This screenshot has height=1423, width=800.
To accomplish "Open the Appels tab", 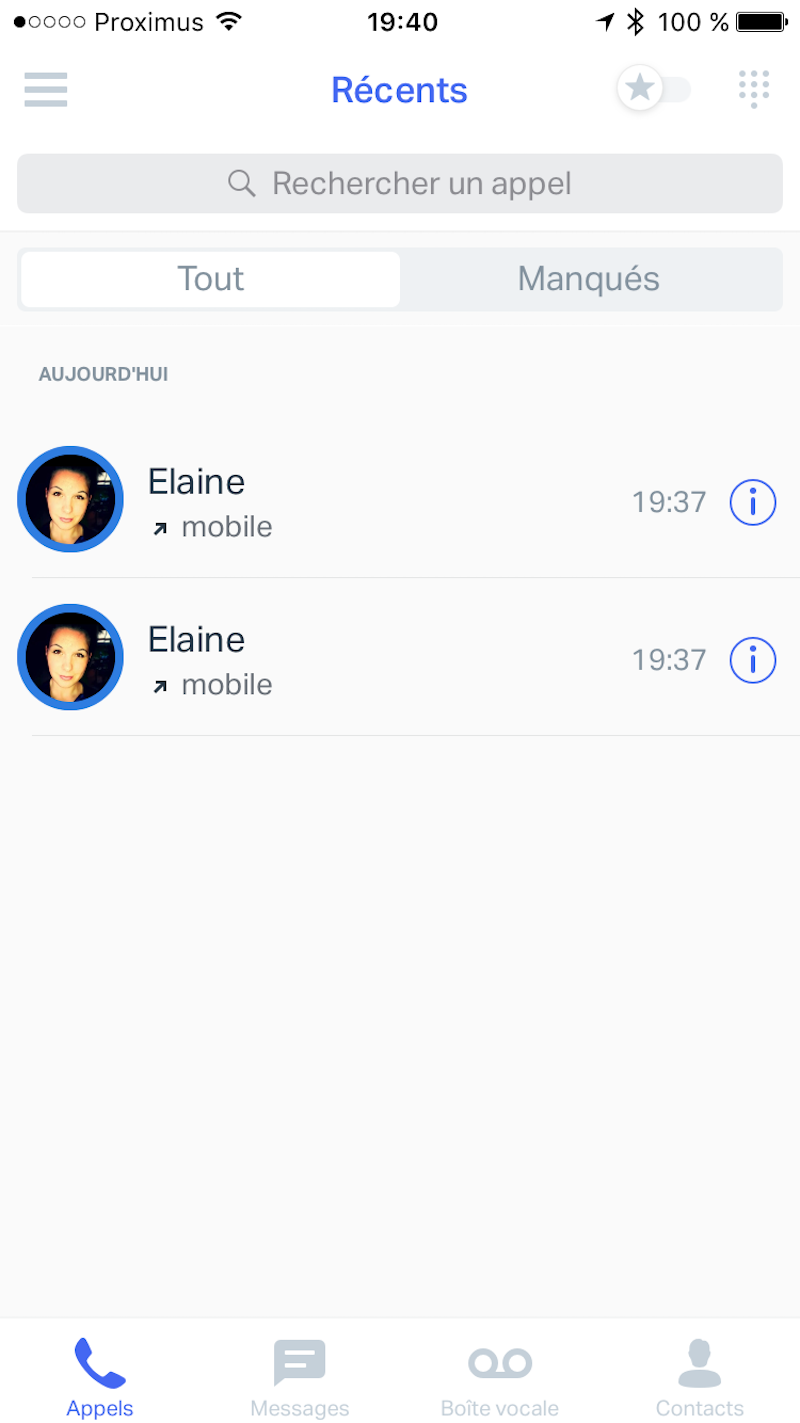I will 100,1376.
